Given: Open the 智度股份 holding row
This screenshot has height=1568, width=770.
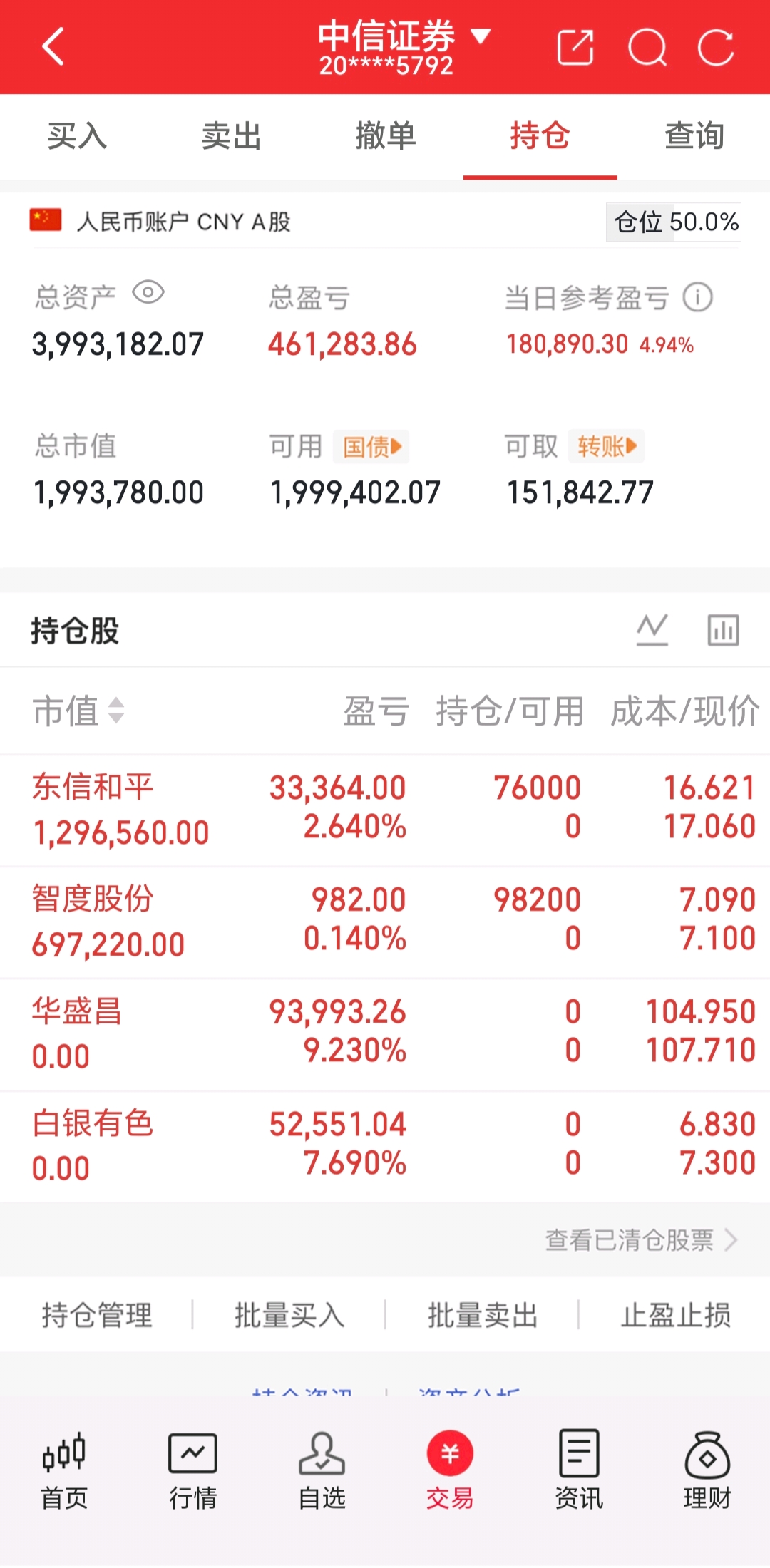Looking at the screenshot, I should click(x=385, y=922).
